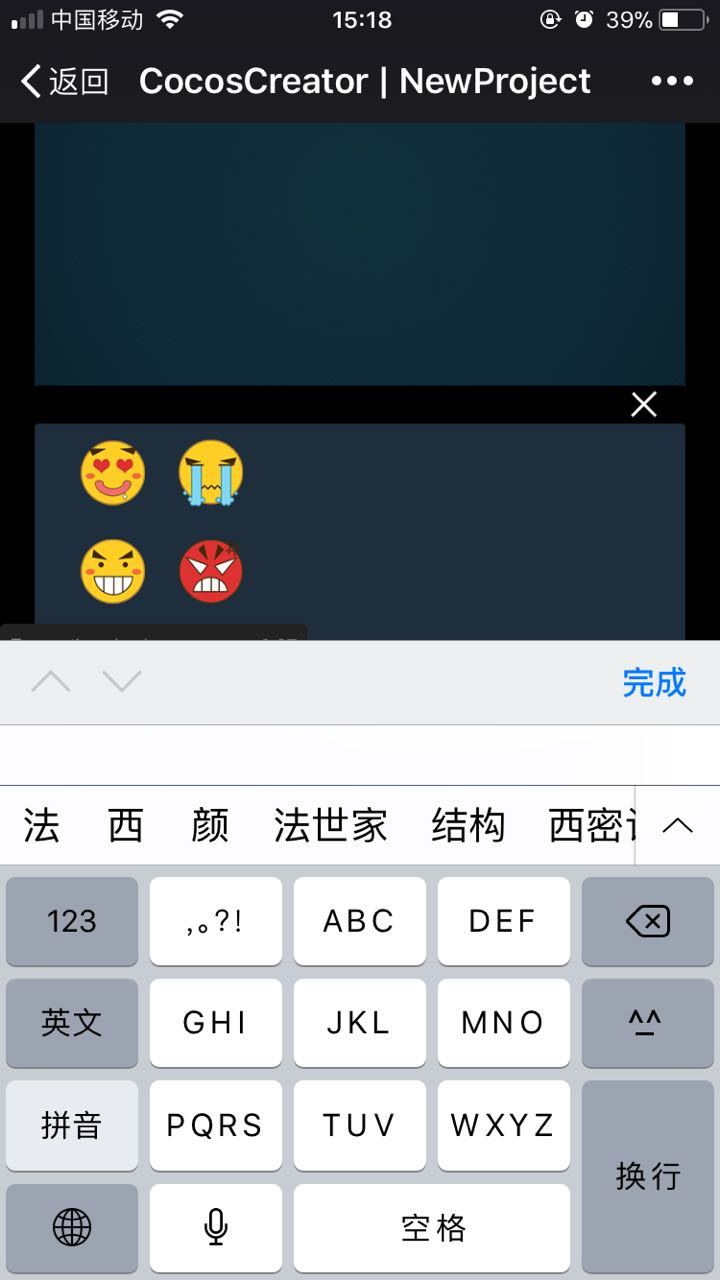Focus the text input field
The width and height of the screenshot is (720, 1280).
coord(360,755)
